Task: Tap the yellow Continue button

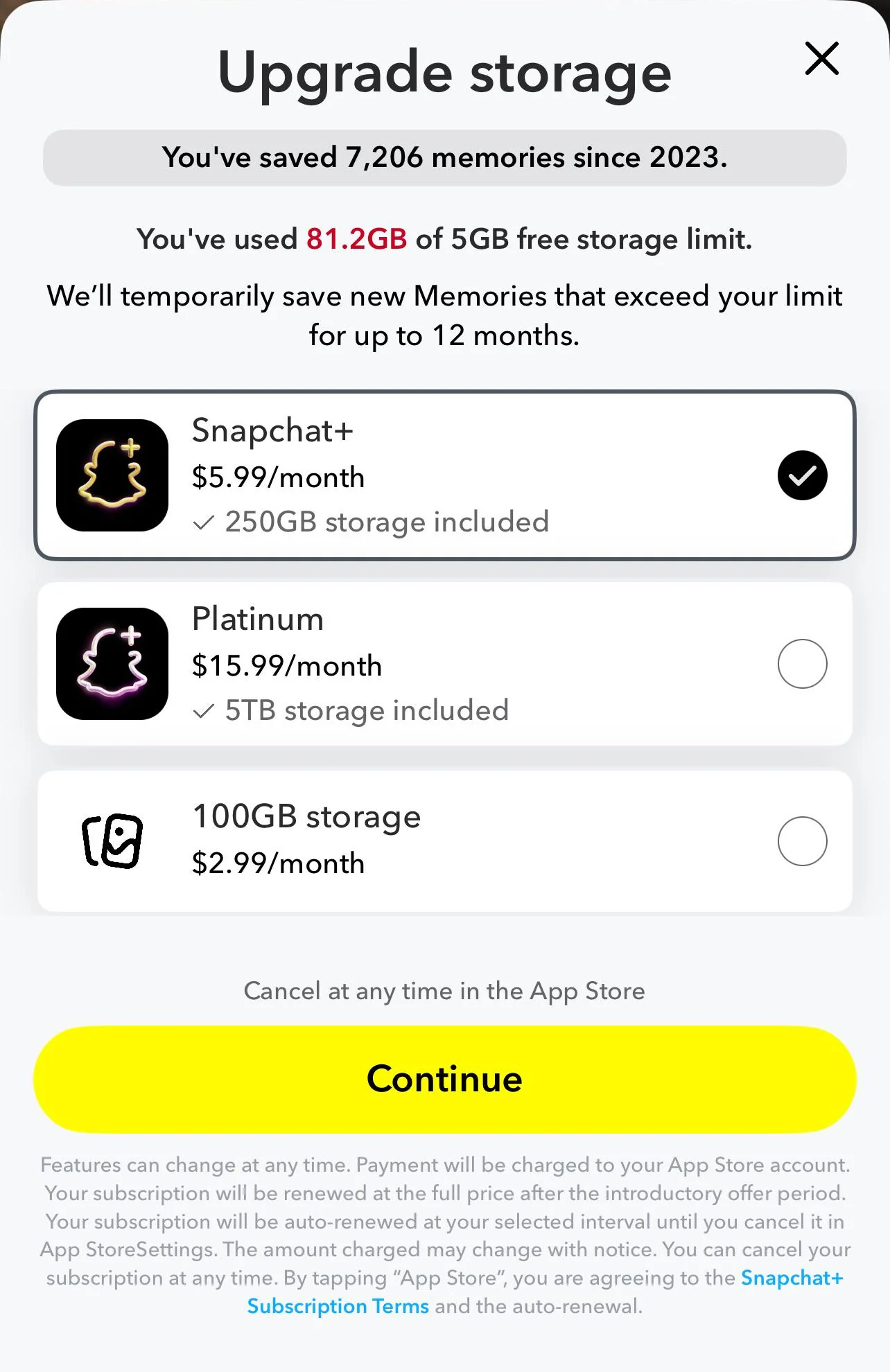Action: (444, 1079)
